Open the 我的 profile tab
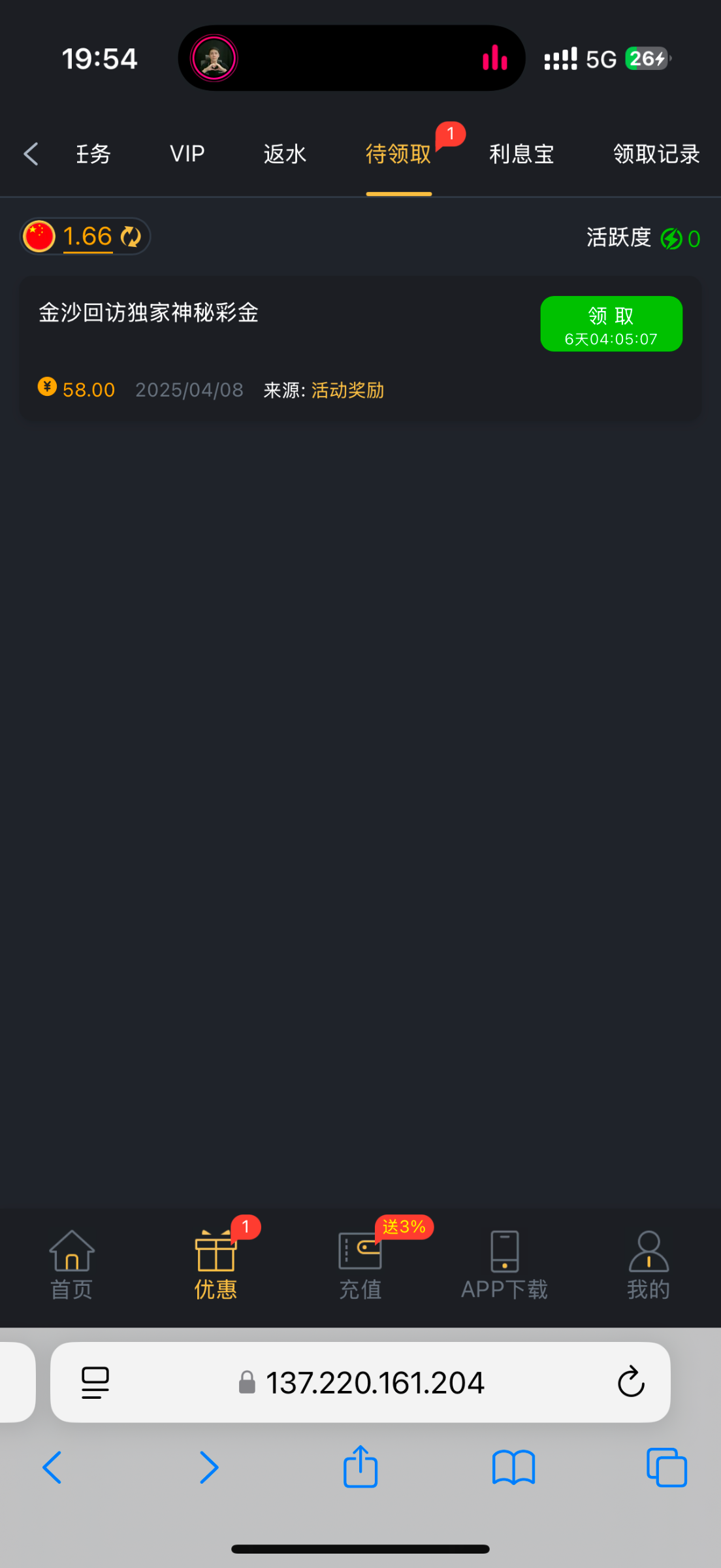This screenshot has height=1568, width=721. [649, 1265]
